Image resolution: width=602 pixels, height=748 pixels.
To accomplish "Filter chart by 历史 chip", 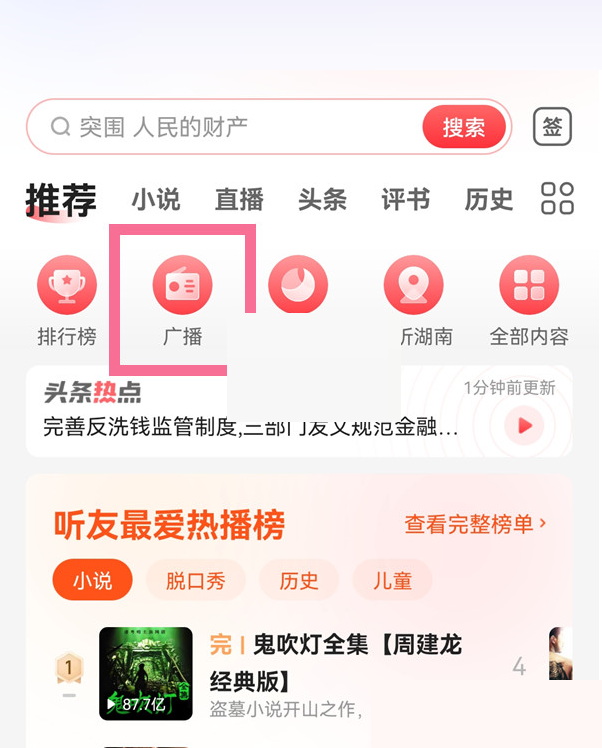I will point(299,580).
